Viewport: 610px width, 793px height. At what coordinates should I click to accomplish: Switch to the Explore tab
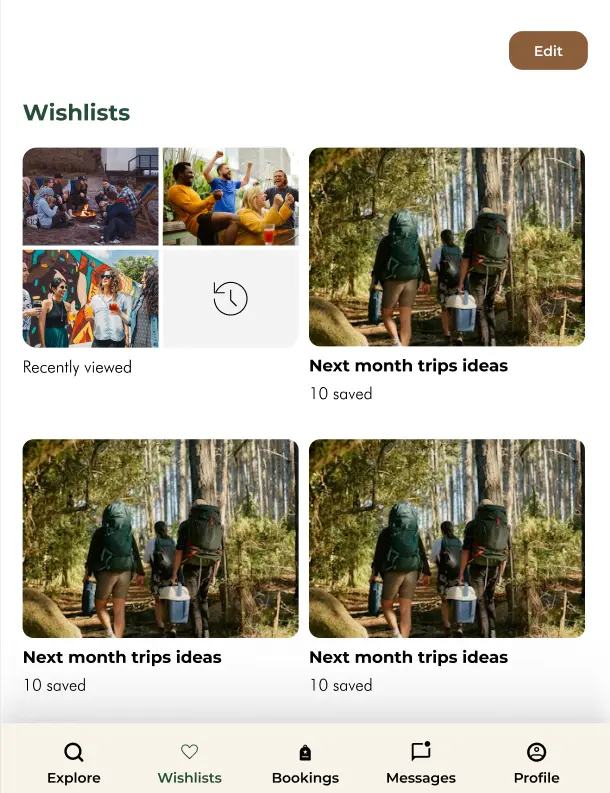tap(74, 763)
